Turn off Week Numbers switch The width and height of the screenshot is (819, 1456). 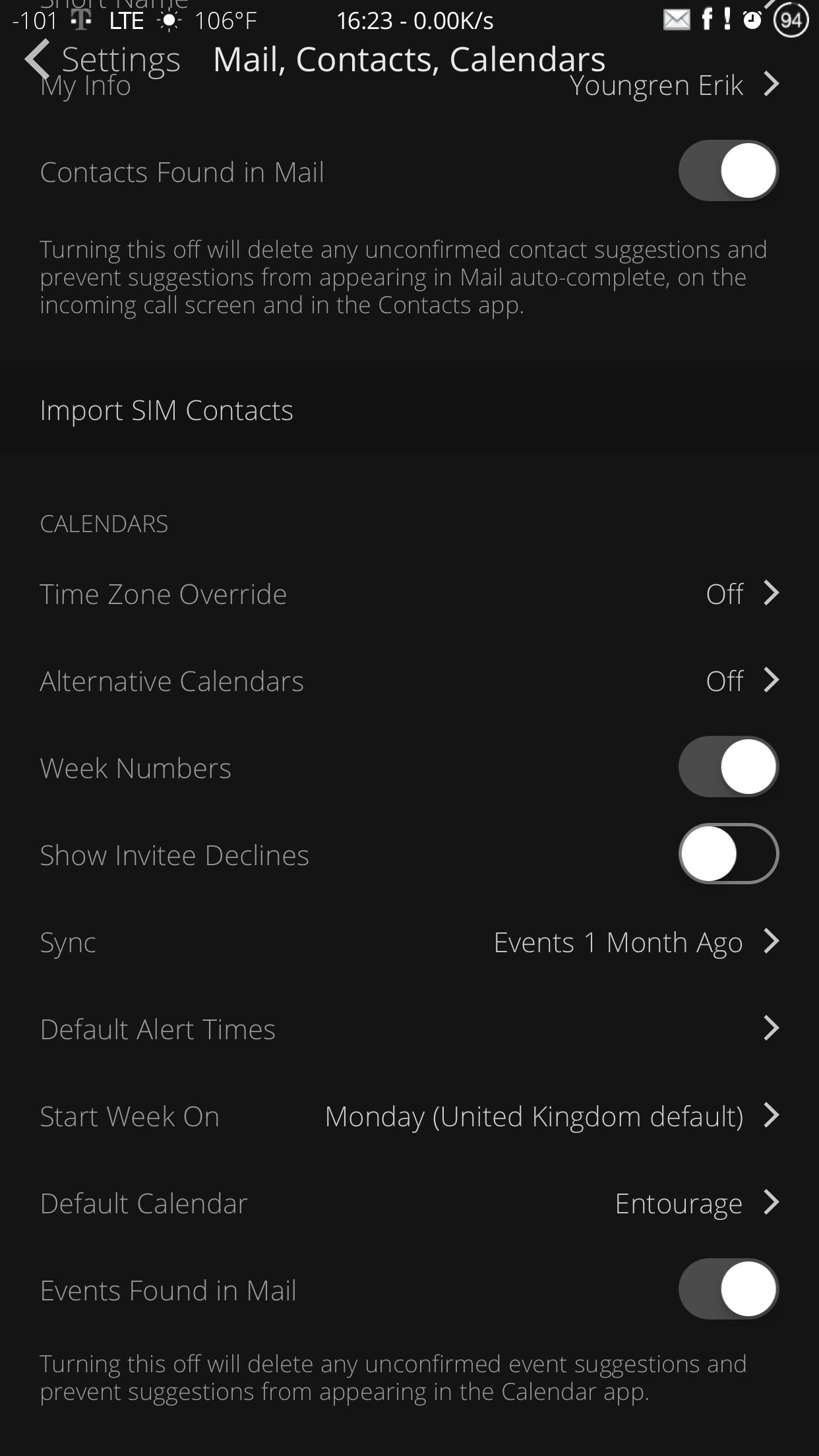(x=729, y=767)
